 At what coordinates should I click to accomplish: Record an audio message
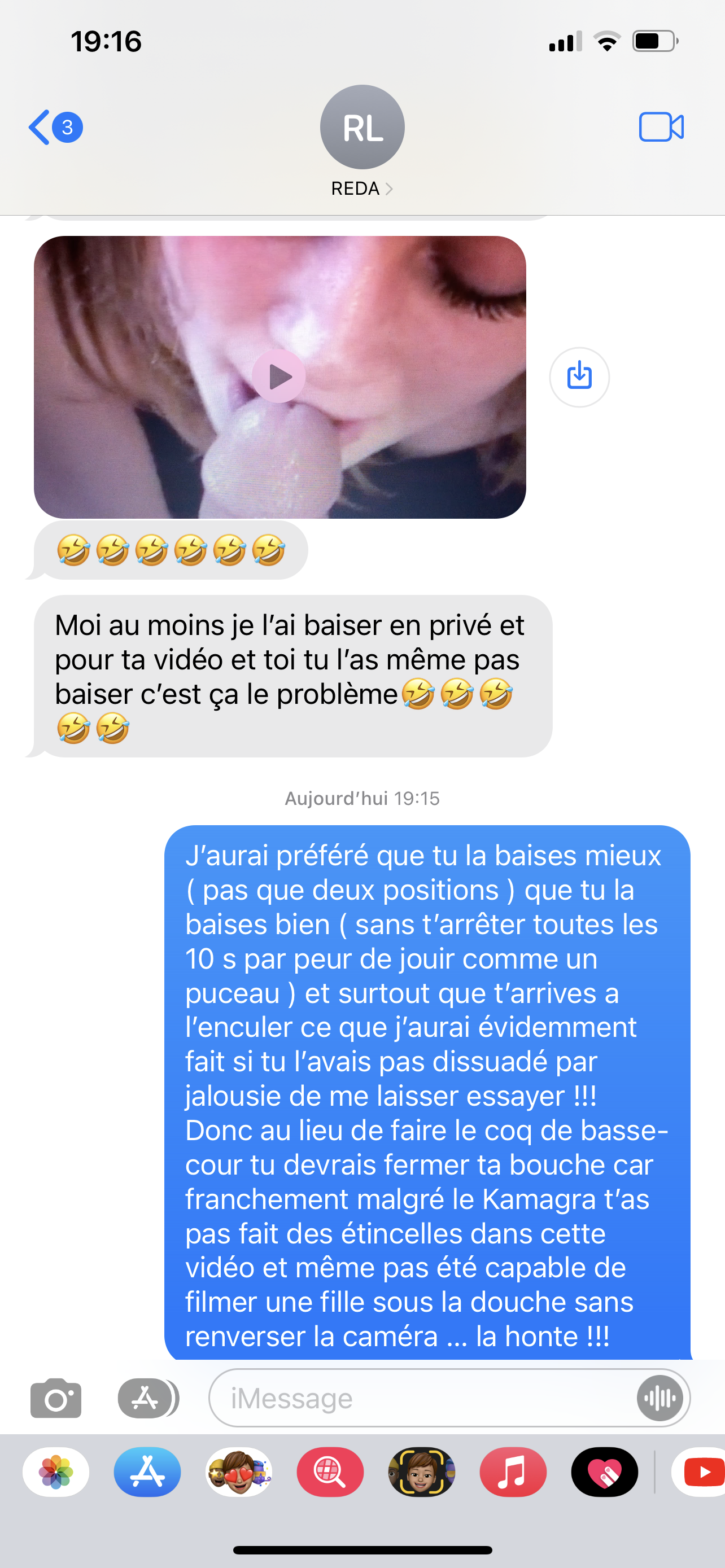click(x=660, y=1398)
